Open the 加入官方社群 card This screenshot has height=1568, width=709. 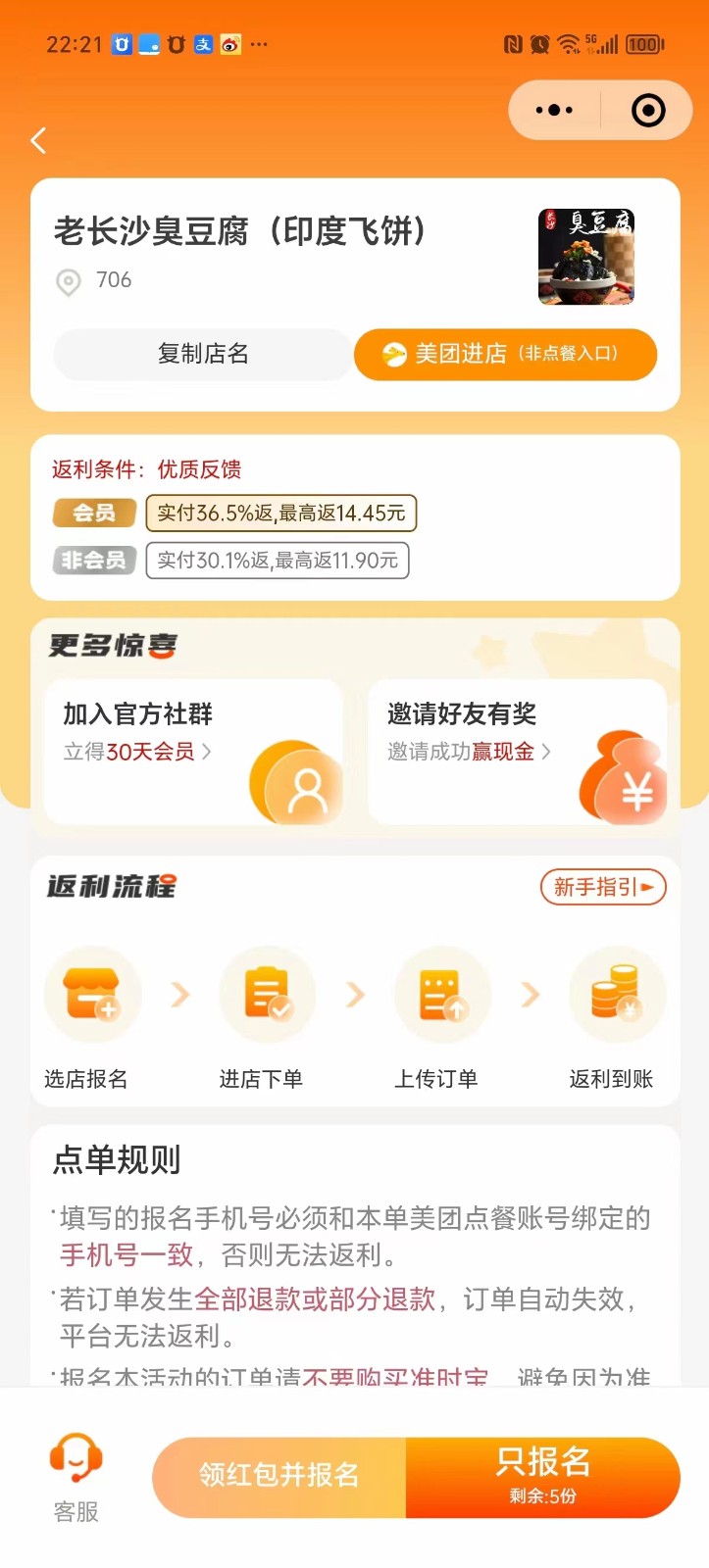[x=194, y=752]
